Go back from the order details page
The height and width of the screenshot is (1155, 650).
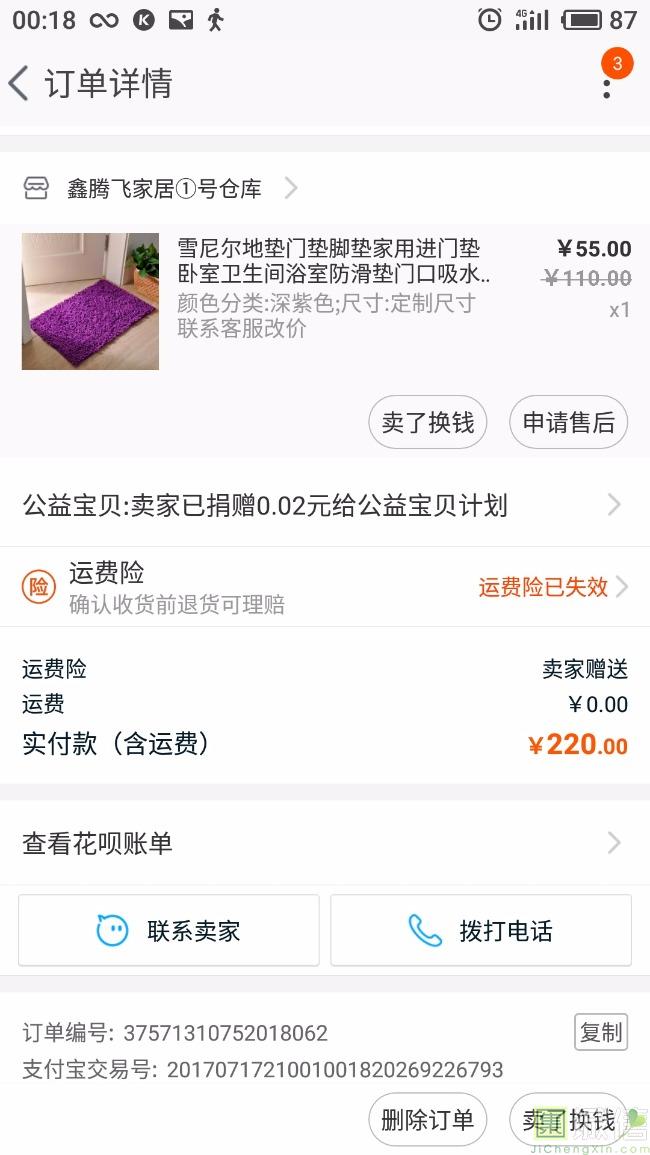20,83
